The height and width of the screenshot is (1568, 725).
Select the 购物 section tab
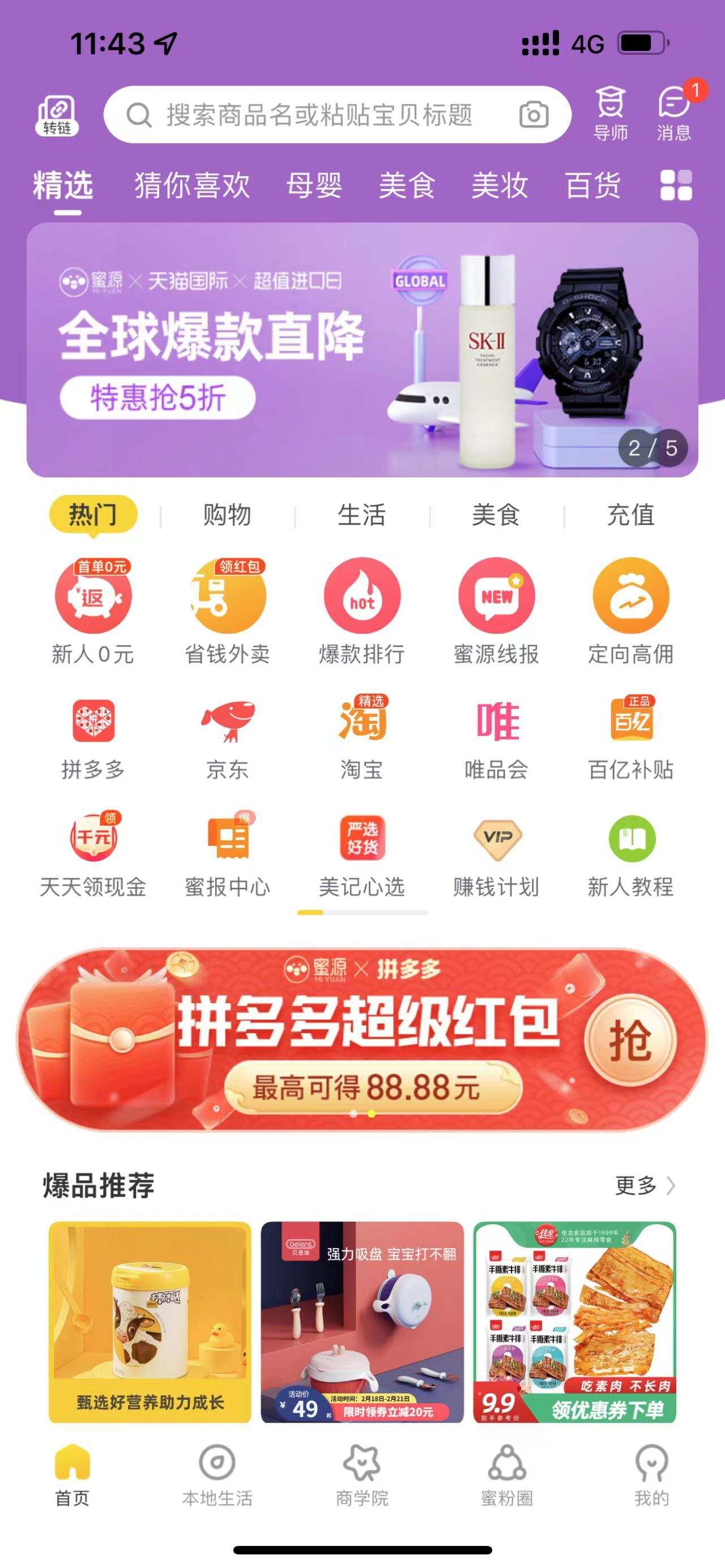[x=227, y=515]
